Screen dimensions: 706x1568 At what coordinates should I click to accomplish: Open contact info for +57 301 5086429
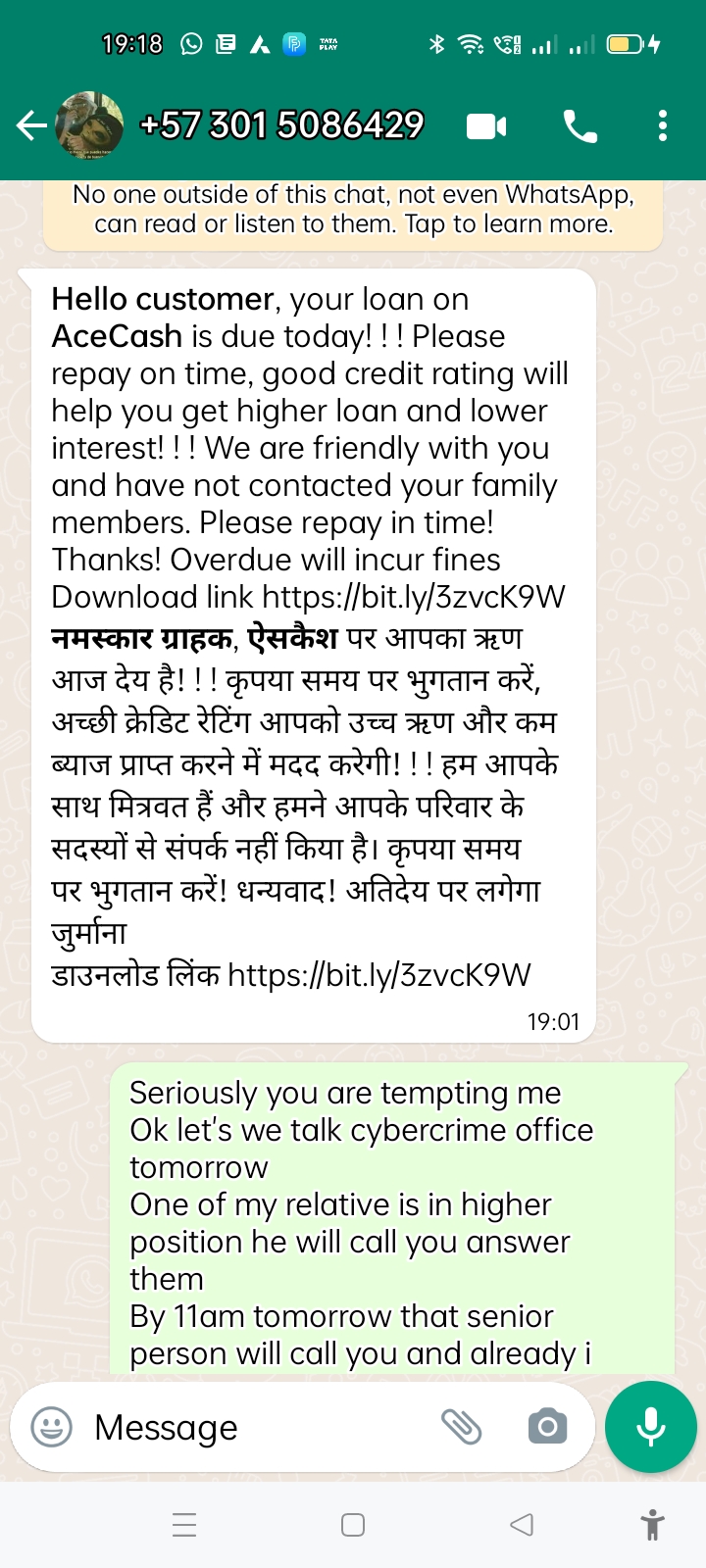[282, 125]
